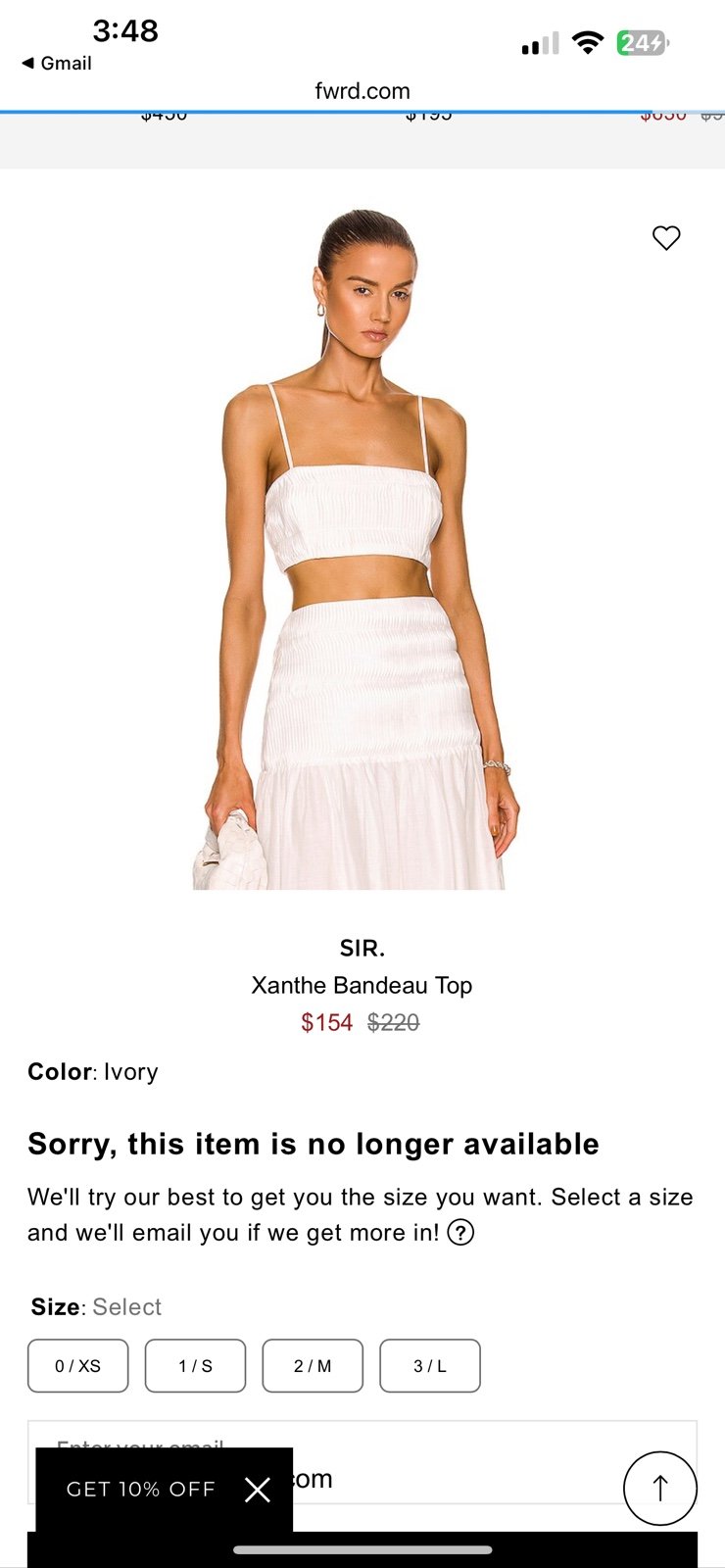
Task: Focus the email input field
Action: (362, 1462)
